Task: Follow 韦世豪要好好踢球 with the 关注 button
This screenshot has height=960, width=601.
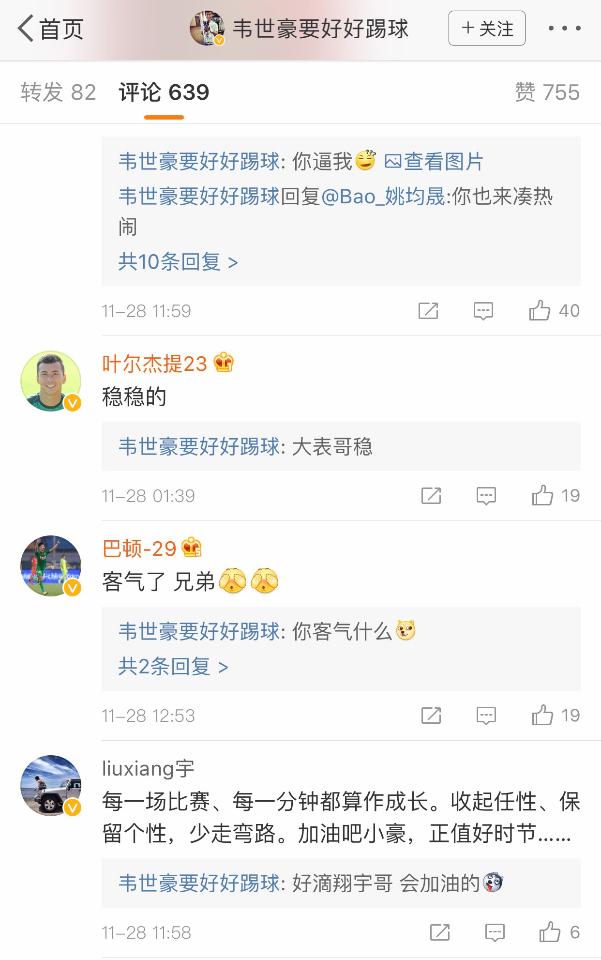Action: click(487, 28)
